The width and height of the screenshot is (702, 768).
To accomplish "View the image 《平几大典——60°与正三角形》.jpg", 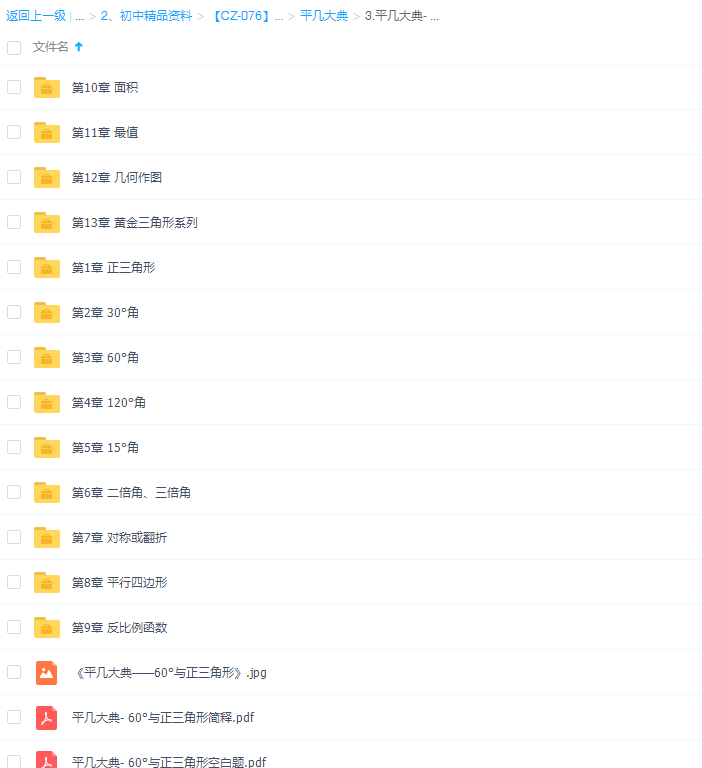I will (171, 673).
